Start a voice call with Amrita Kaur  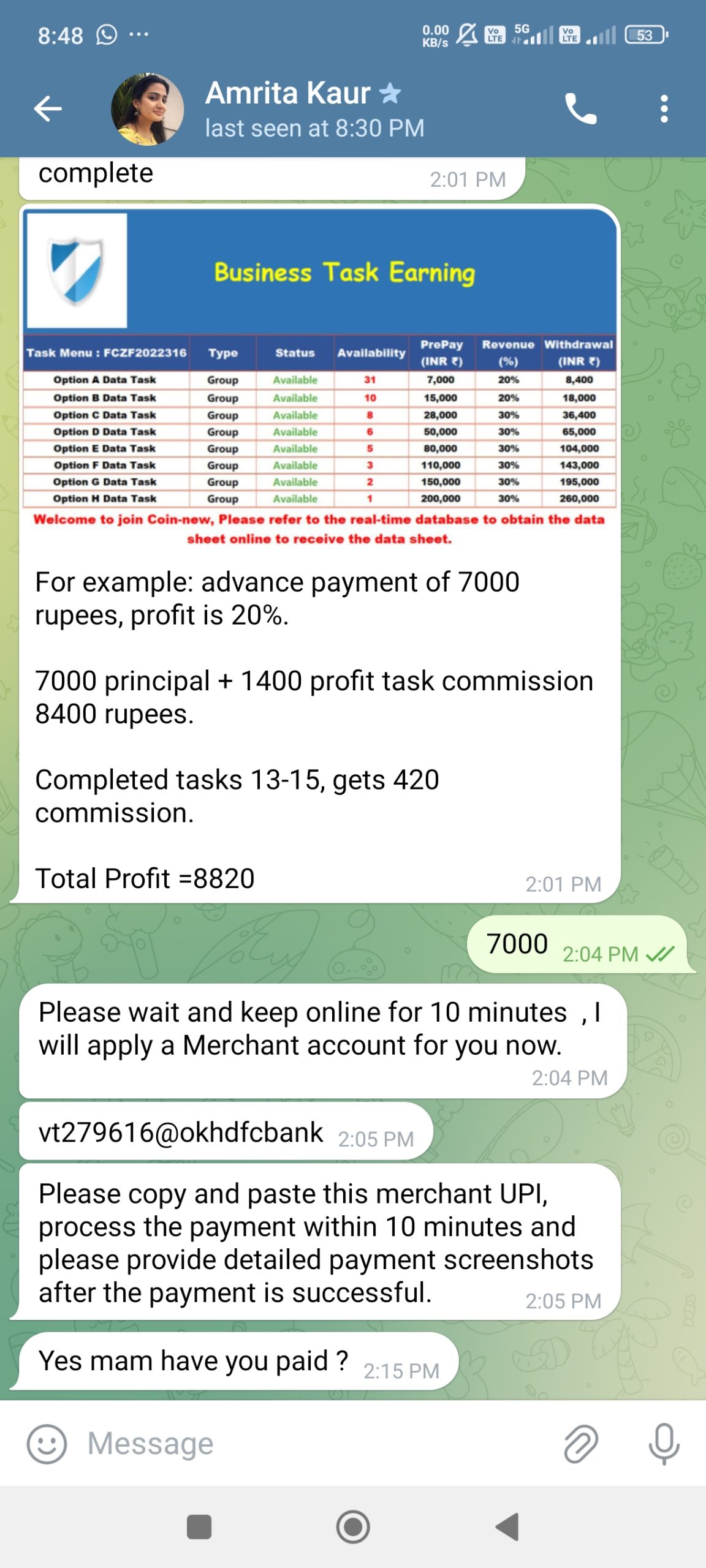tap(580, 109)
